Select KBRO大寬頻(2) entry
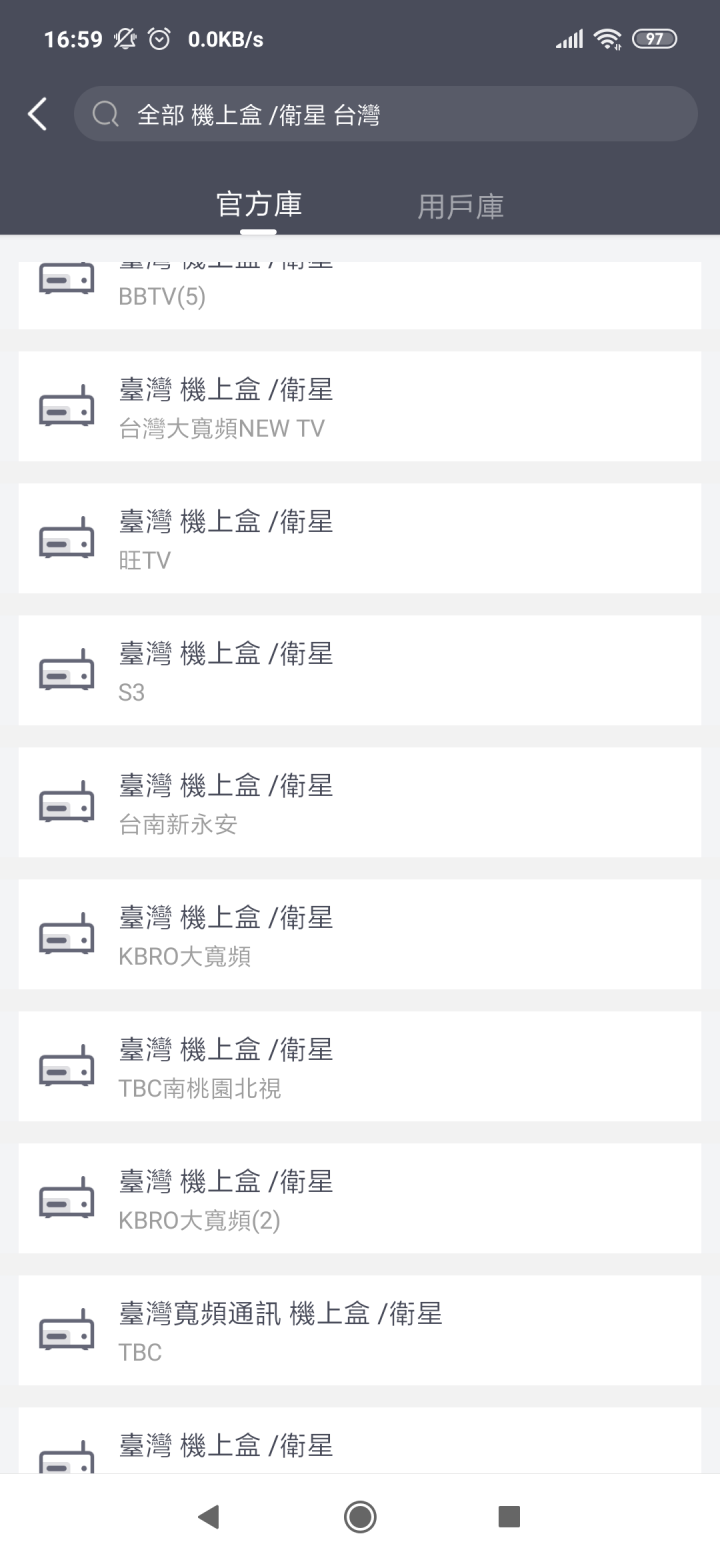This screenshot has height=1560, width=720. 360,1198
